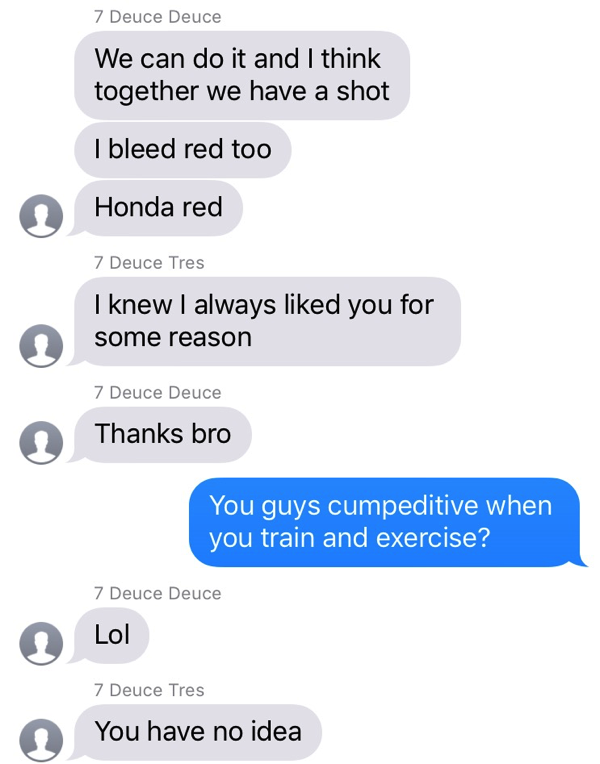The height and width of the screenshot is (764, 600).
Task: Open contact avatar beside "Honda red" message
Action: click(42, 215)
